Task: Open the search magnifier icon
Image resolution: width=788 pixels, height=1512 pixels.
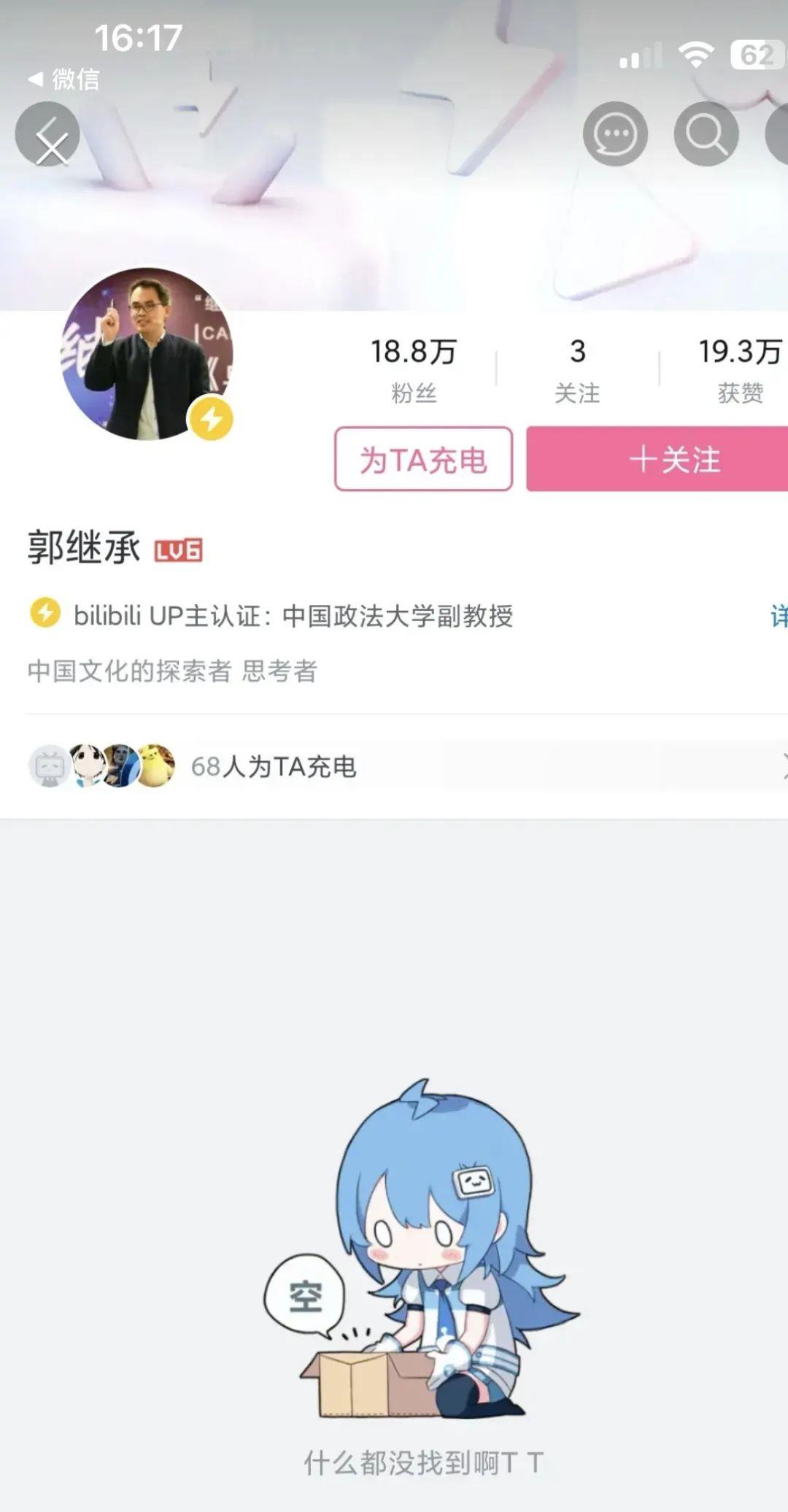Action: (706, 134)
